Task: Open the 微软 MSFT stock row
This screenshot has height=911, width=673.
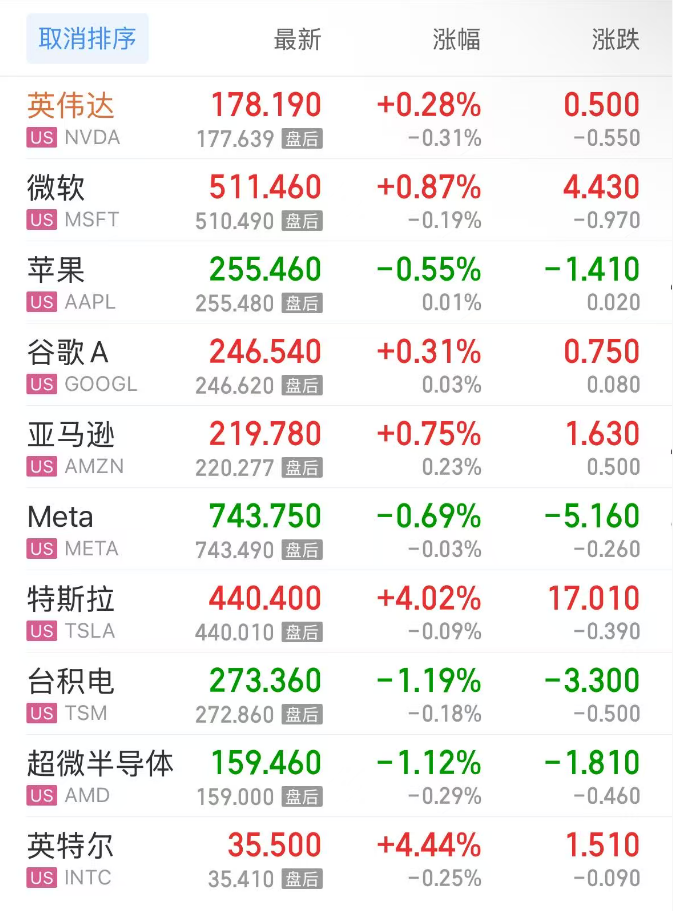Action: [x=336, y=200]
